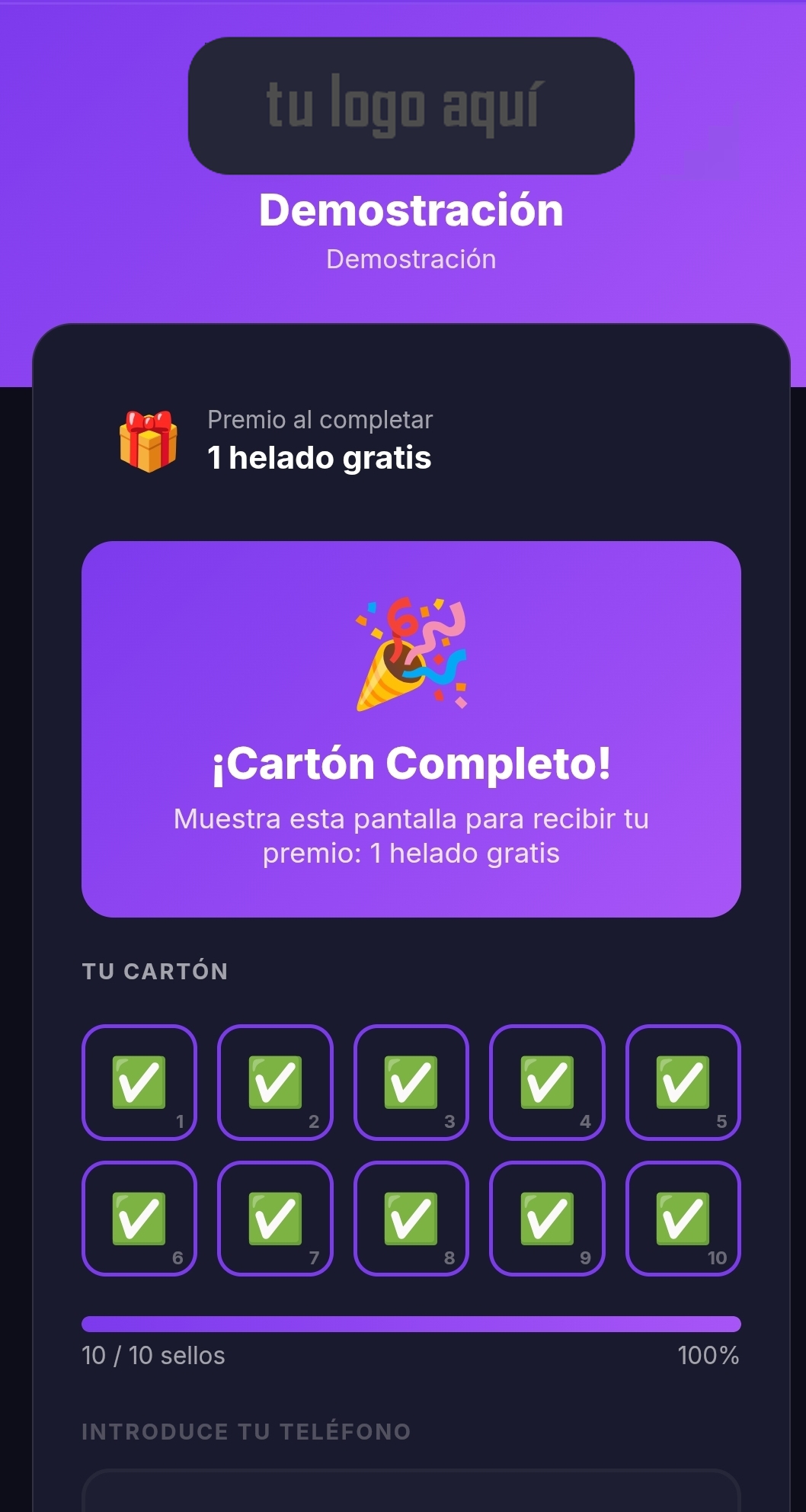Click the party popper celebration emoji
This screenshot has width=806, height=1512.
(x=411, y=655)
